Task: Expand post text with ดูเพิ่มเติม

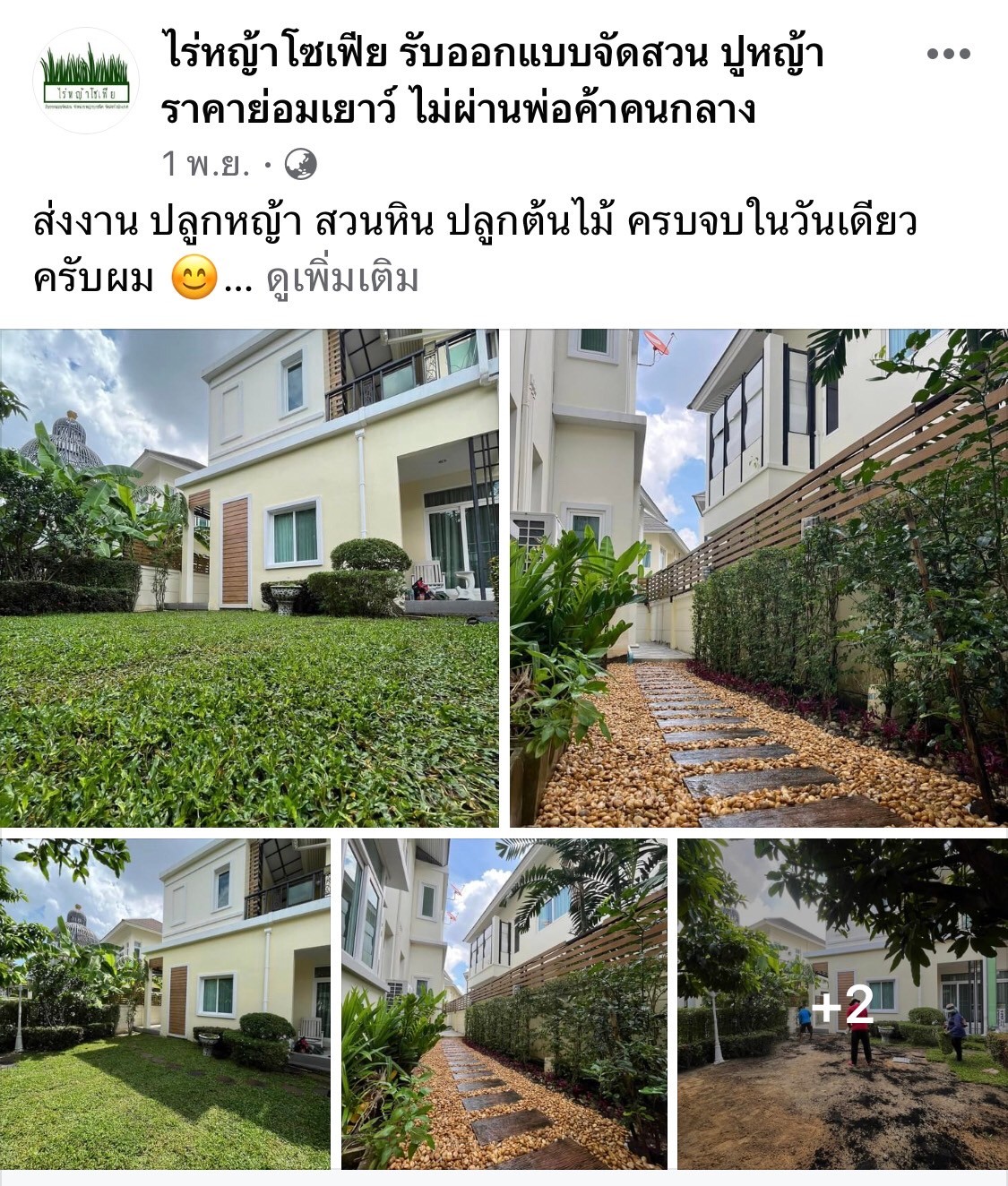Action: click(342, 279)
